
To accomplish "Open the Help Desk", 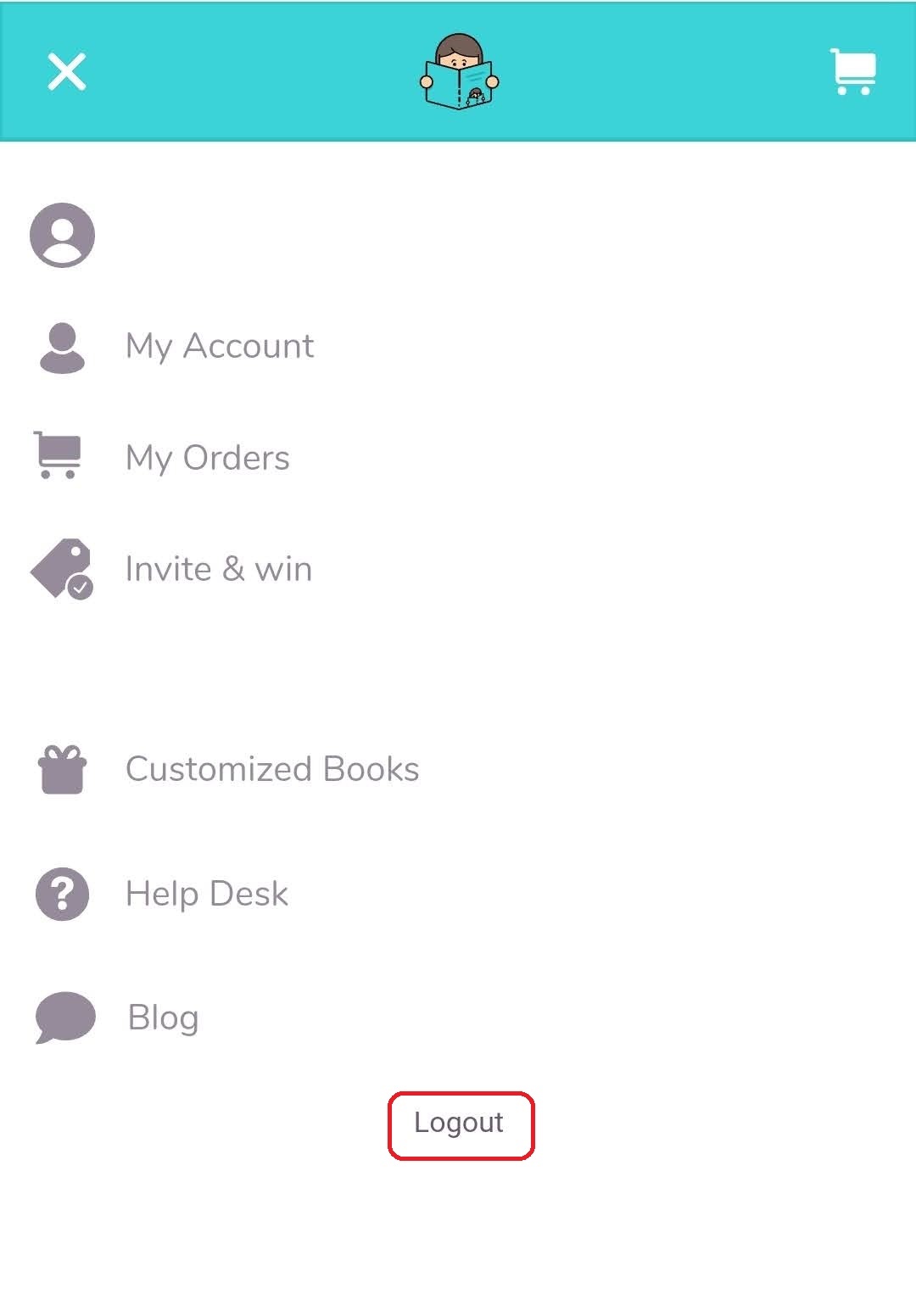I will click(206, 894).
